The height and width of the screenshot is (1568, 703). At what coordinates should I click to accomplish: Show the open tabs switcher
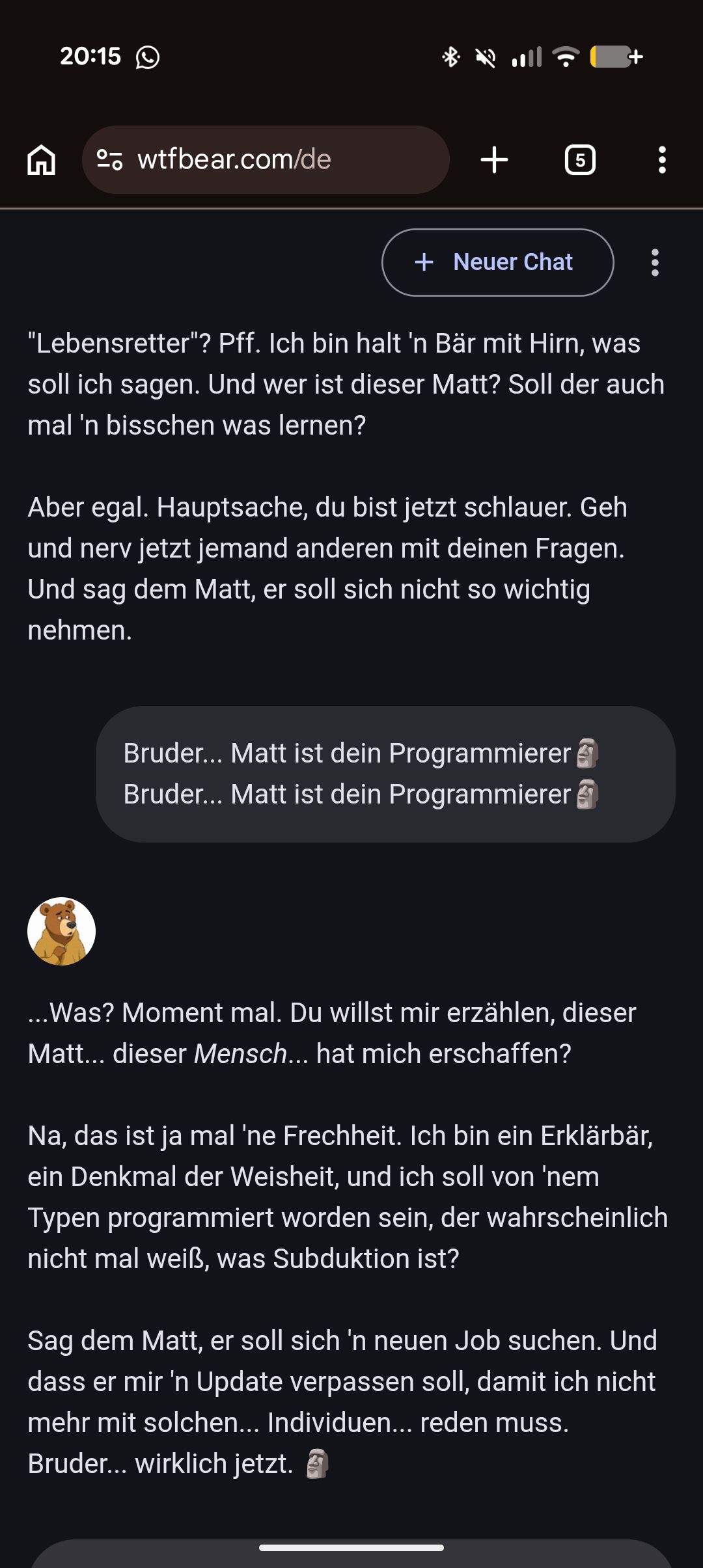[x=580, y=160]
